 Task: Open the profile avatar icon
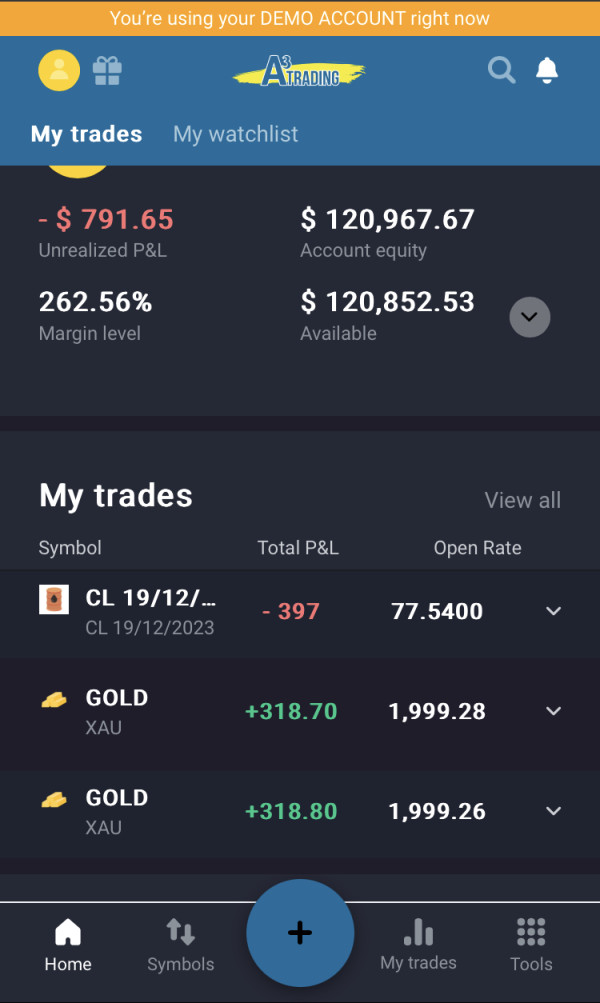pyautogui.click(x=59, y=70)
